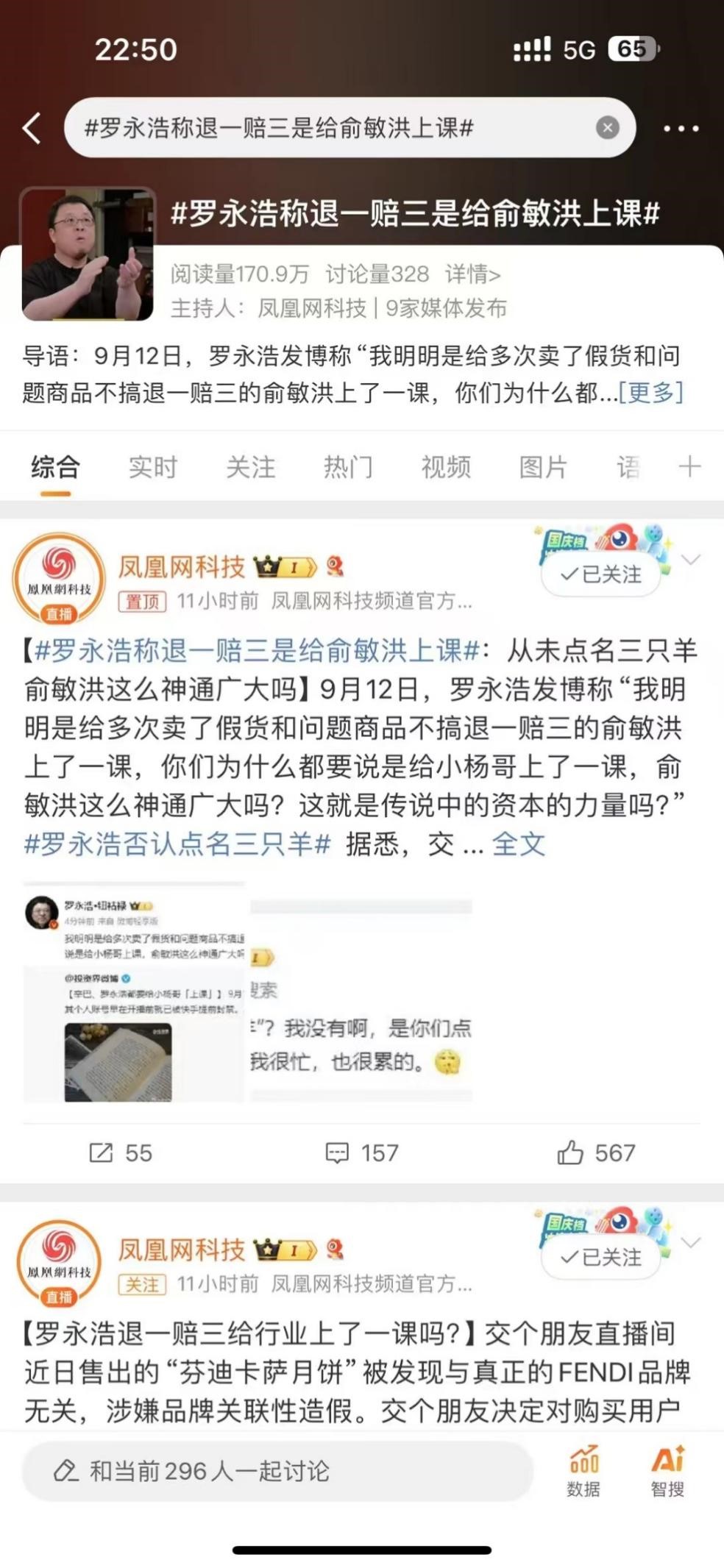This screenshot has width=724, height=1568.
Task: Switch to the 图片 tab
Action: pyautogui.click(x=543, y=467)
